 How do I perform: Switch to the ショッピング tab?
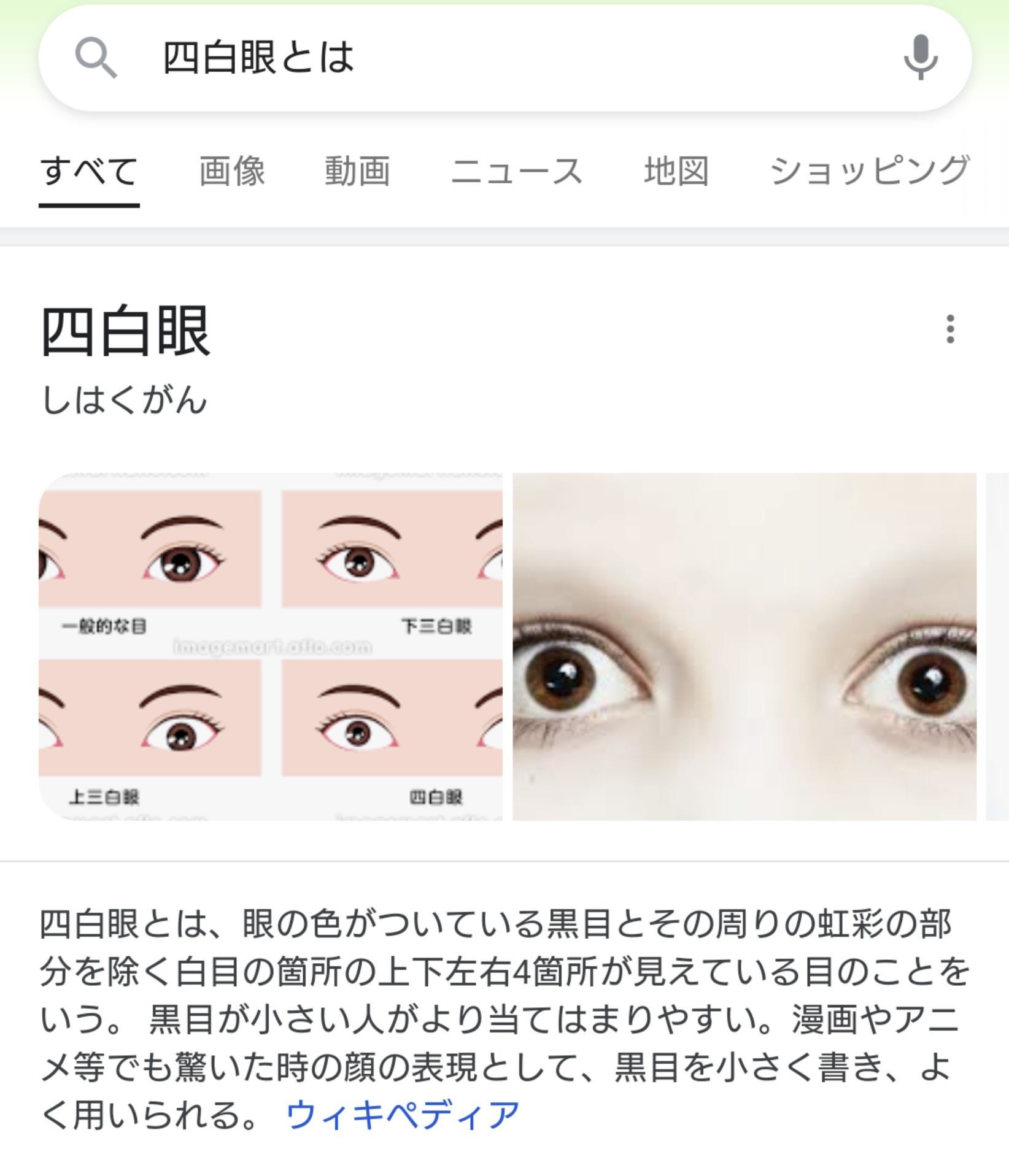[x=869, y=171]
